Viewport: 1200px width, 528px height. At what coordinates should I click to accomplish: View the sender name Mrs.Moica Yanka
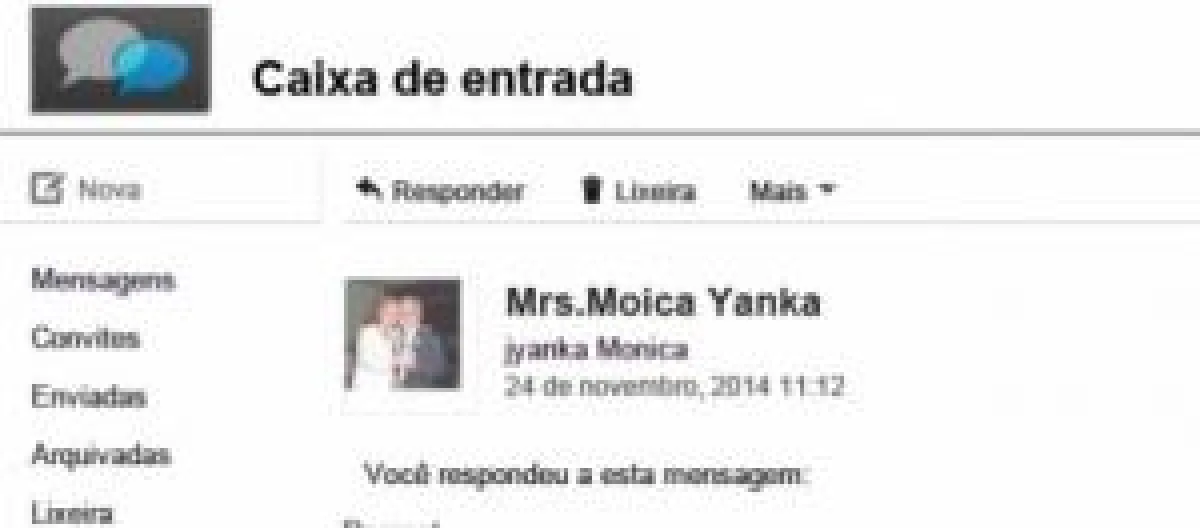tap(663, 301)
